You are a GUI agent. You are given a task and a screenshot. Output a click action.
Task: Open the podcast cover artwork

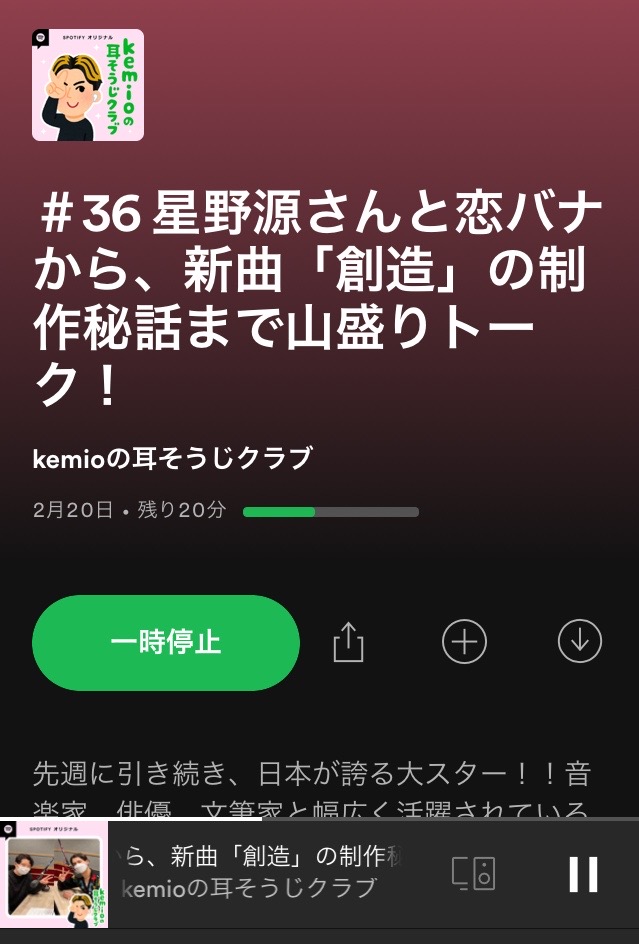pyautogui.click(x=88, y=85)
